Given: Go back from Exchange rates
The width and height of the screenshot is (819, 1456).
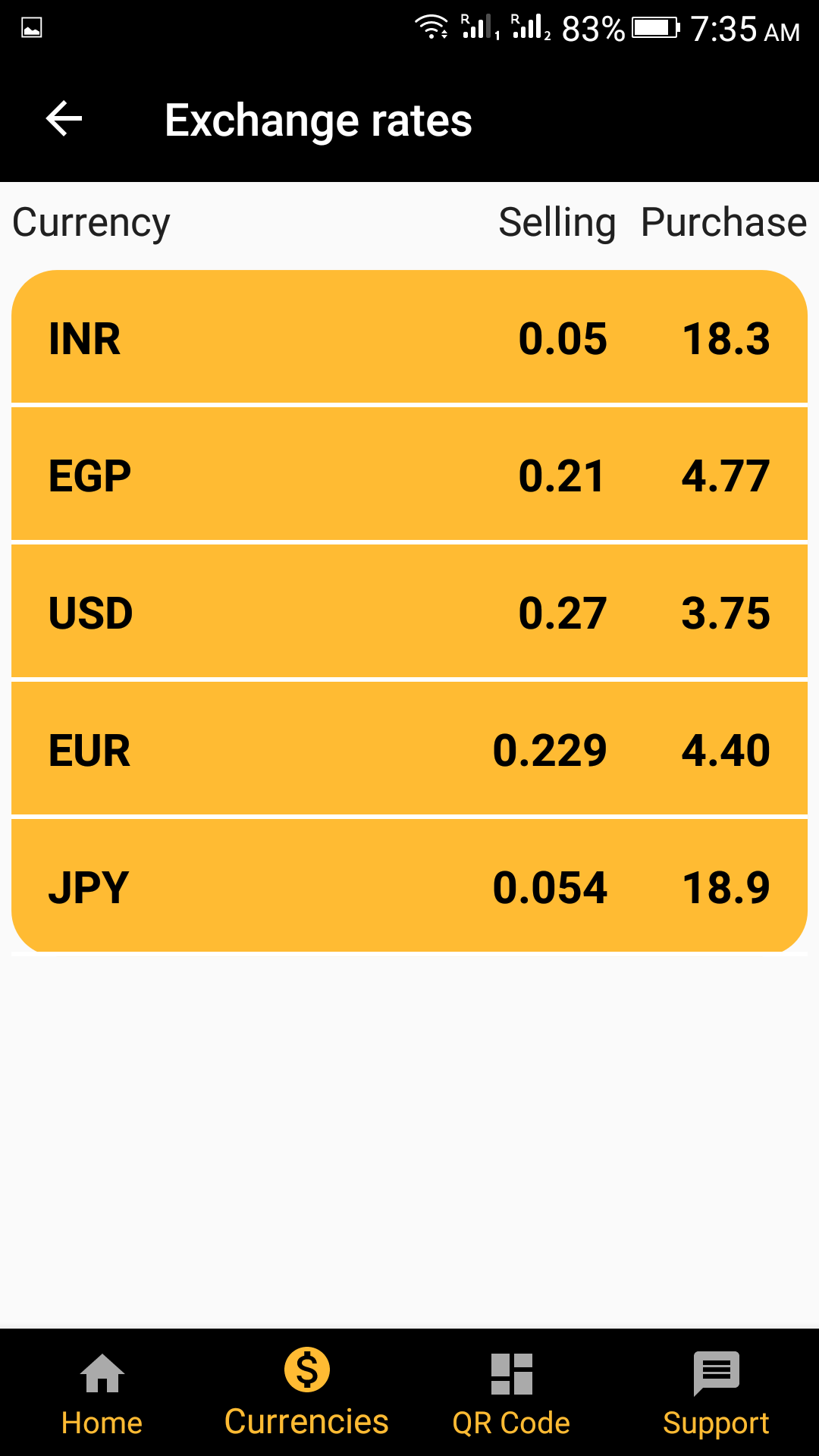Looking at the screenshot, I should pos(64,119).
